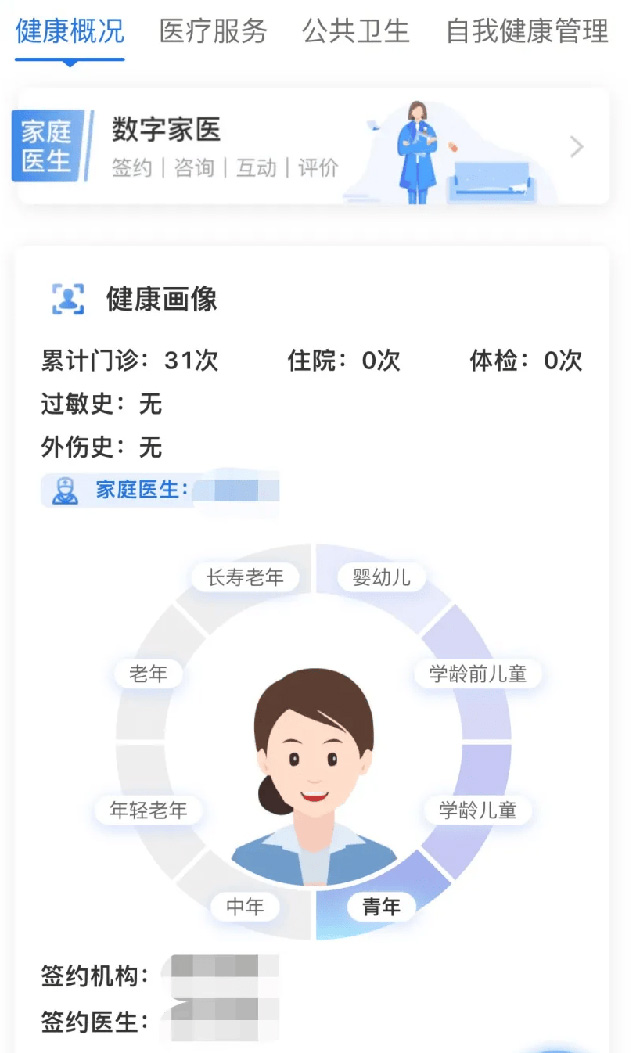Open the 公共卫生 tab
The image size is (640, 1053).
[x=356, y=31]
